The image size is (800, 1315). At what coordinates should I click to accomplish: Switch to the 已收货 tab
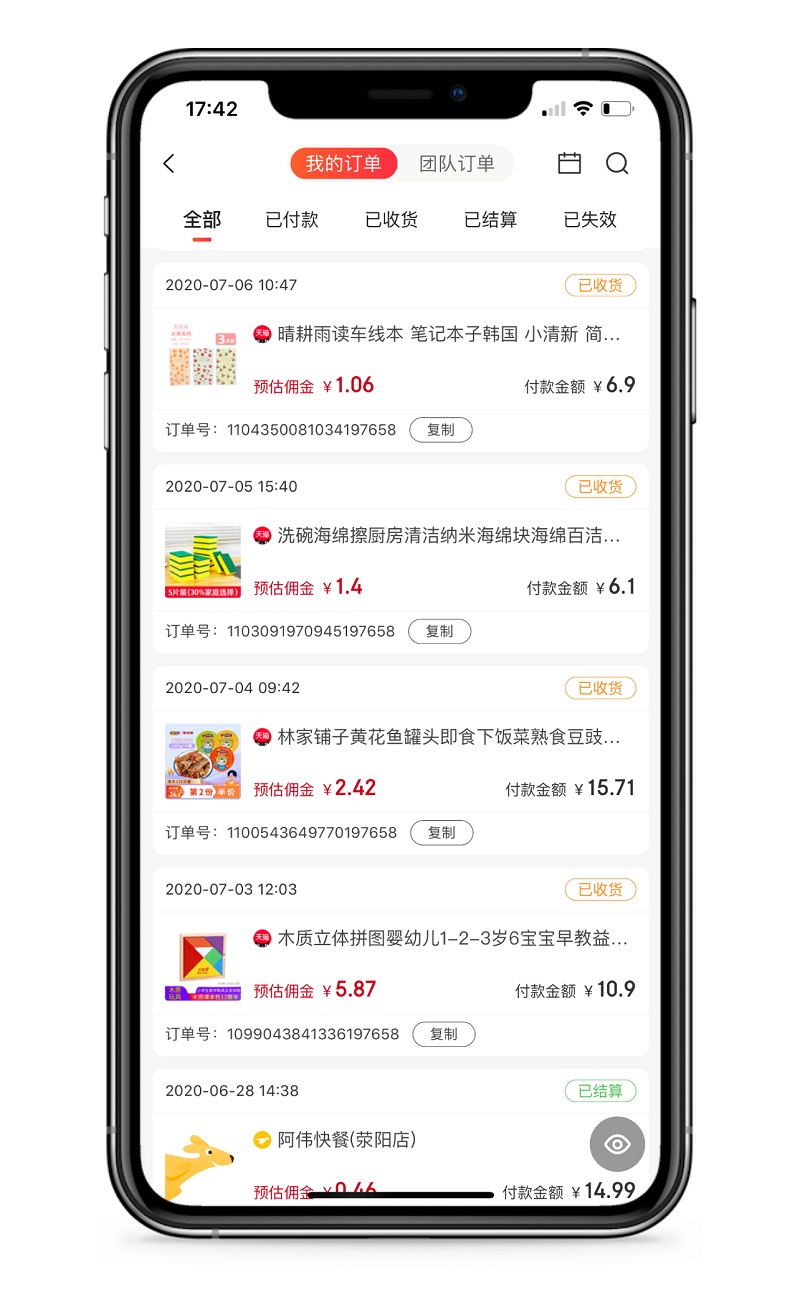[x=391, y=220]
